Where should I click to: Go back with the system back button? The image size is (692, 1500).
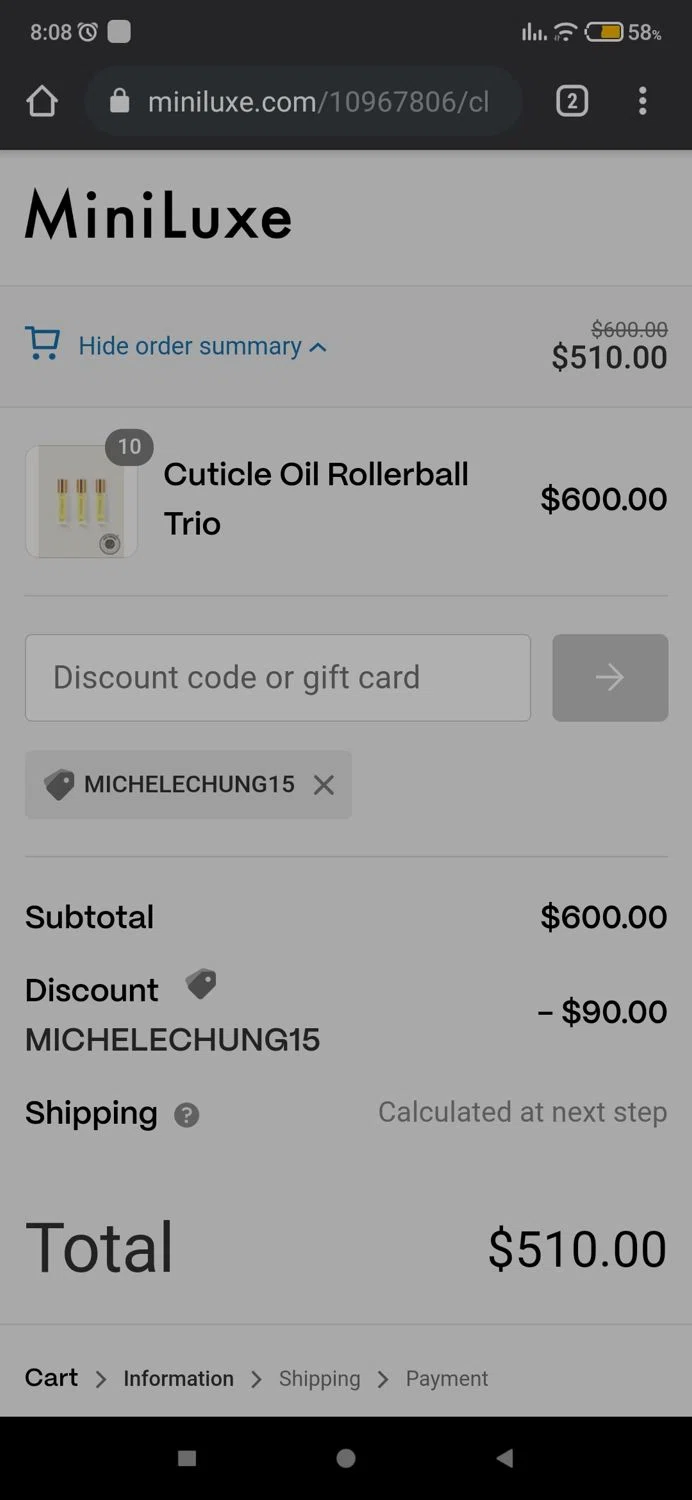pos(505,1458)
